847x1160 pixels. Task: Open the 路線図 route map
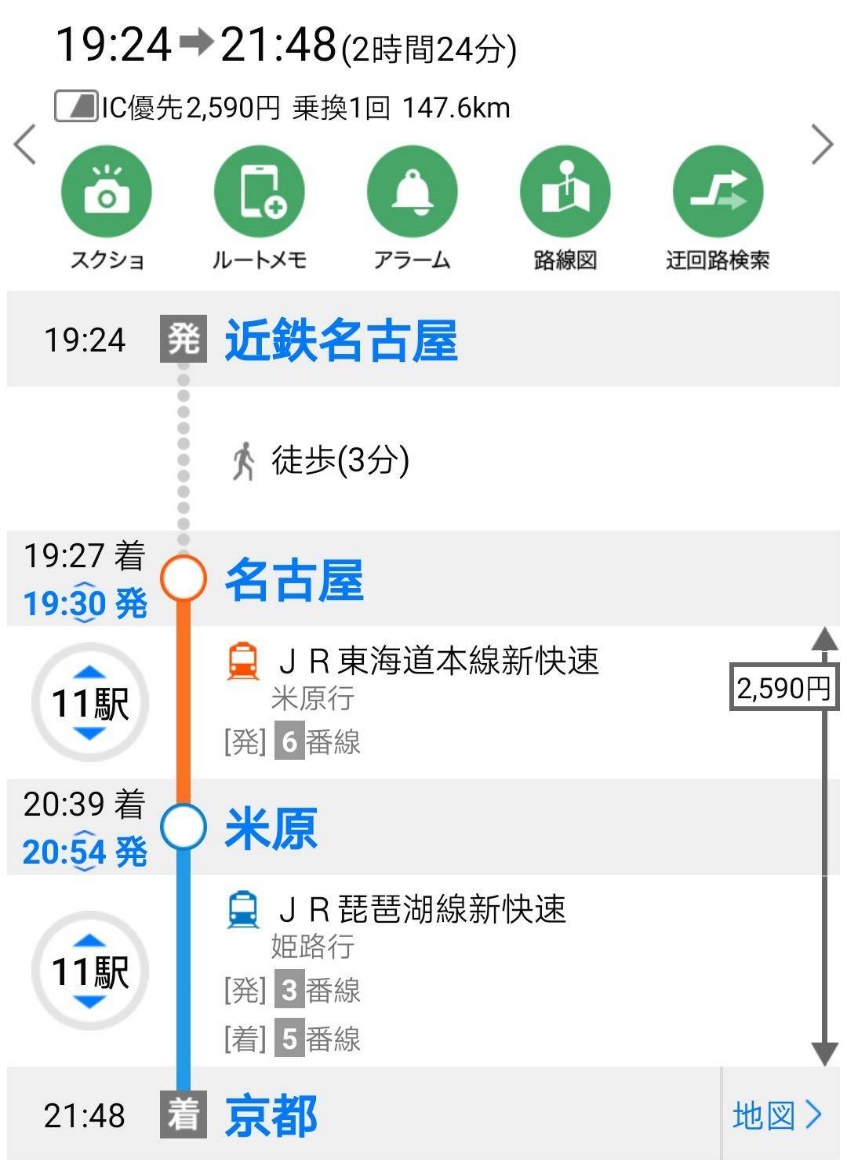tap(565, 192)
